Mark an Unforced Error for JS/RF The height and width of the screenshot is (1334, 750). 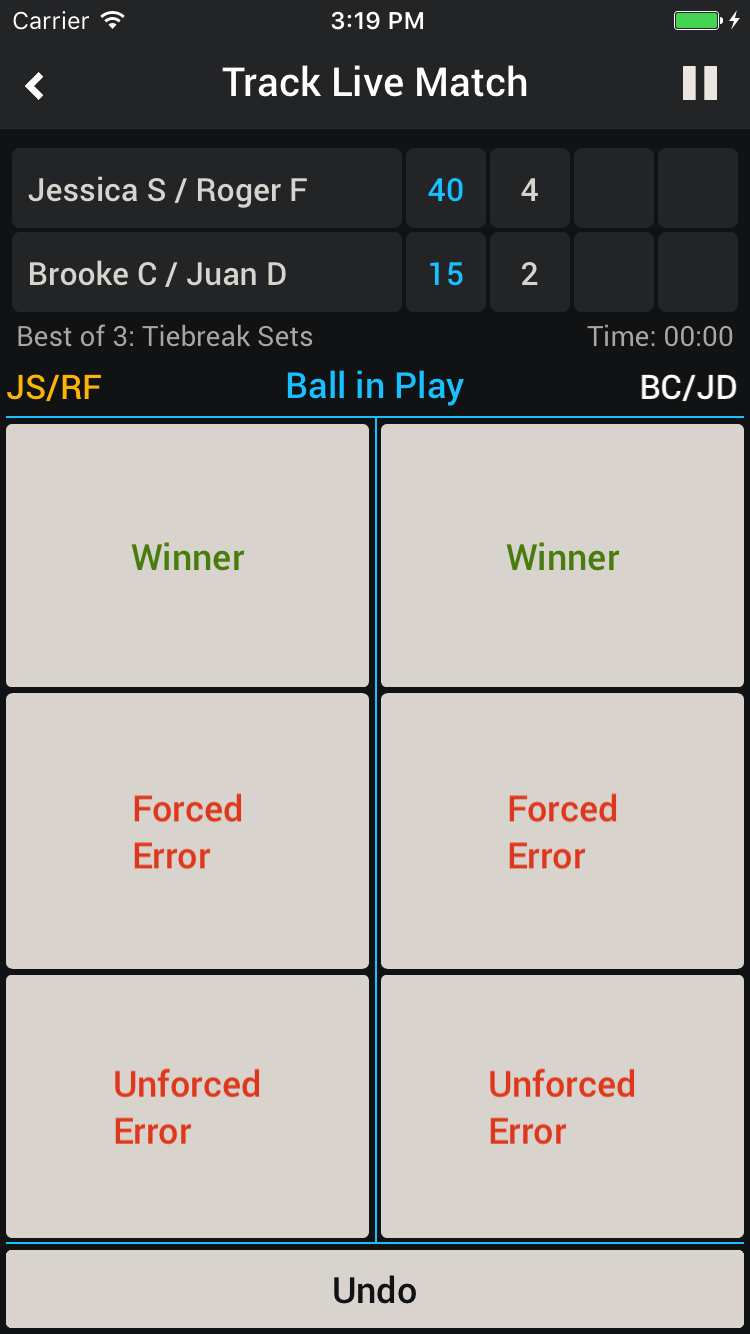pos(188,1106)
